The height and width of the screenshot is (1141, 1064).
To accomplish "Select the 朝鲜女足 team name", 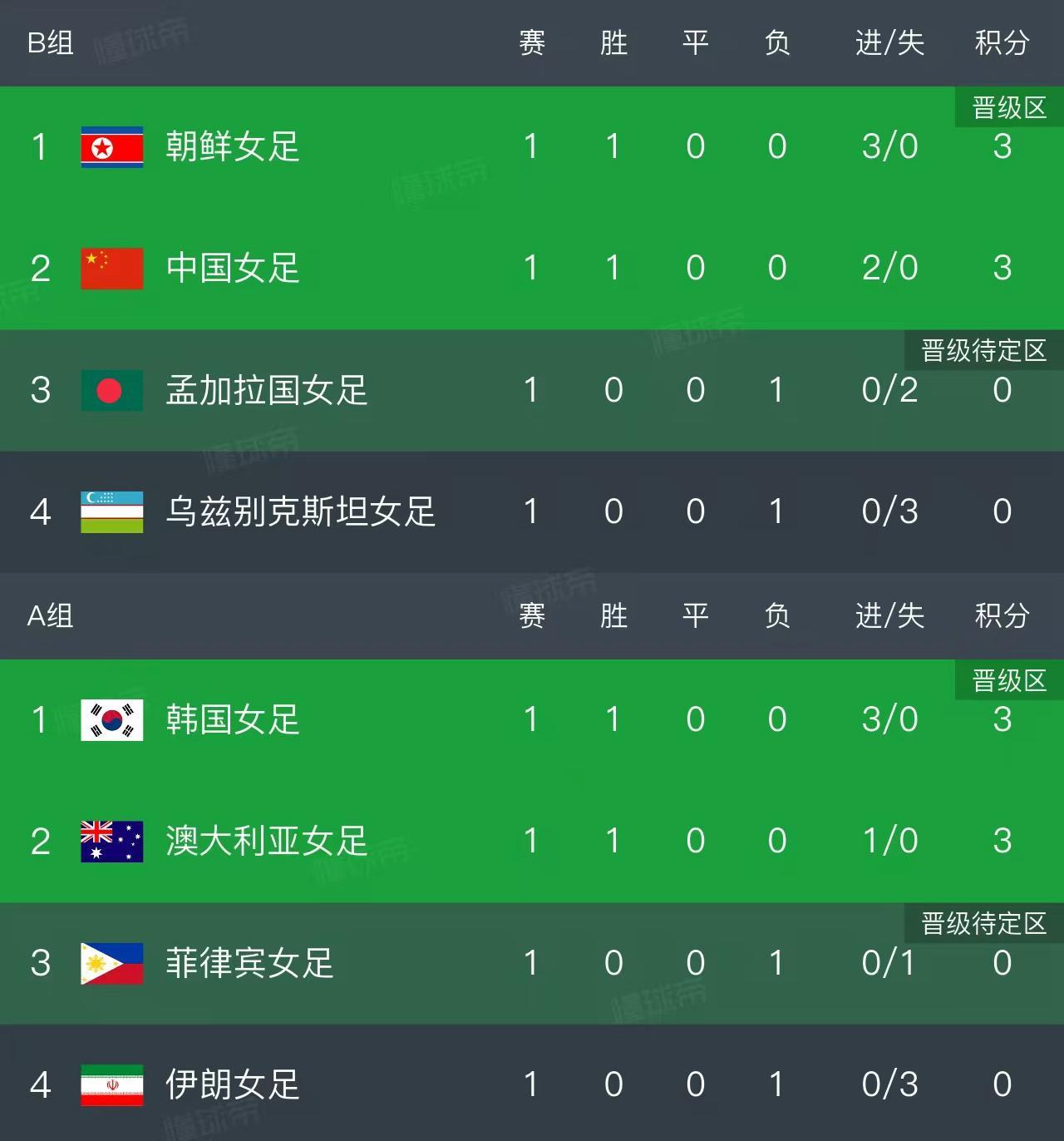I will click(233, 146).
